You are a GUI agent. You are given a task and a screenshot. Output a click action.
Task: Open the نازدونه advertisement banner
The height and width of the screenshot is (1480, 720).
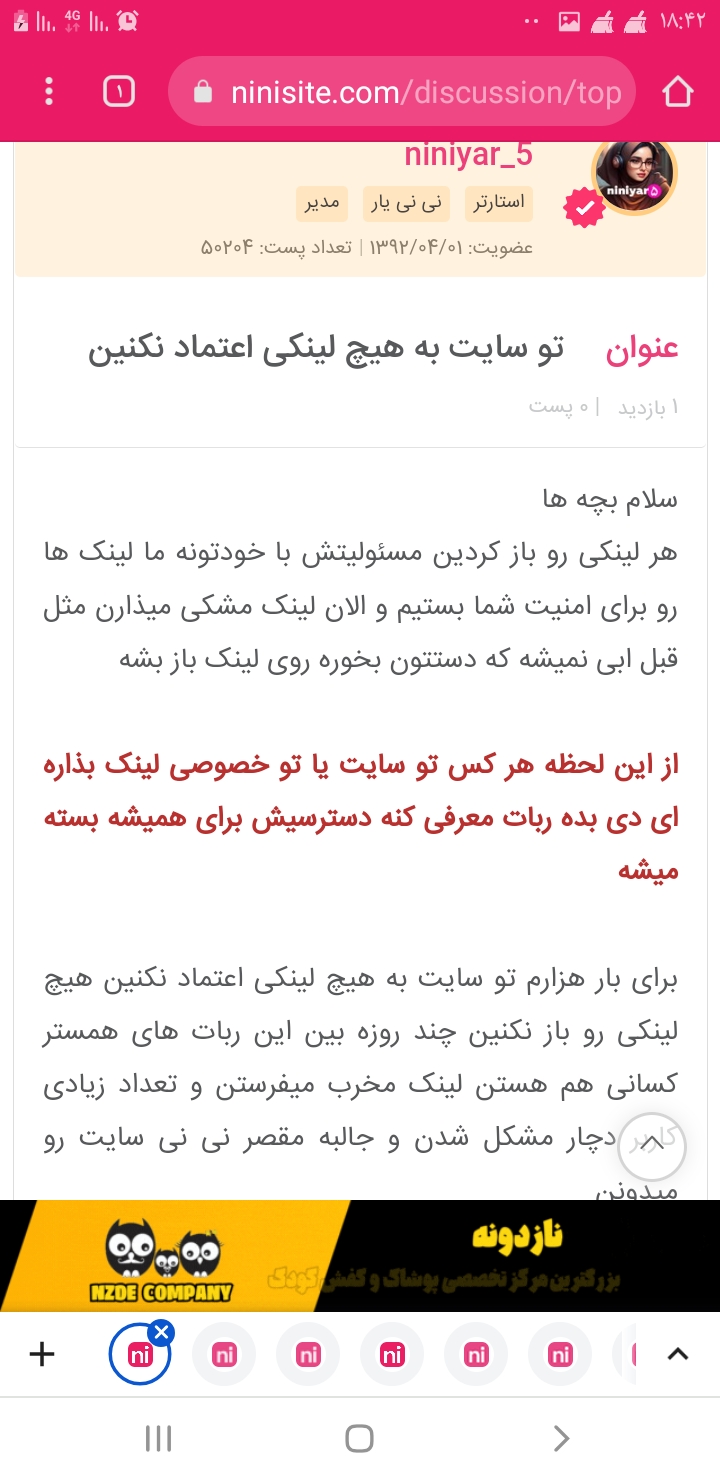tap(360, 1255)
